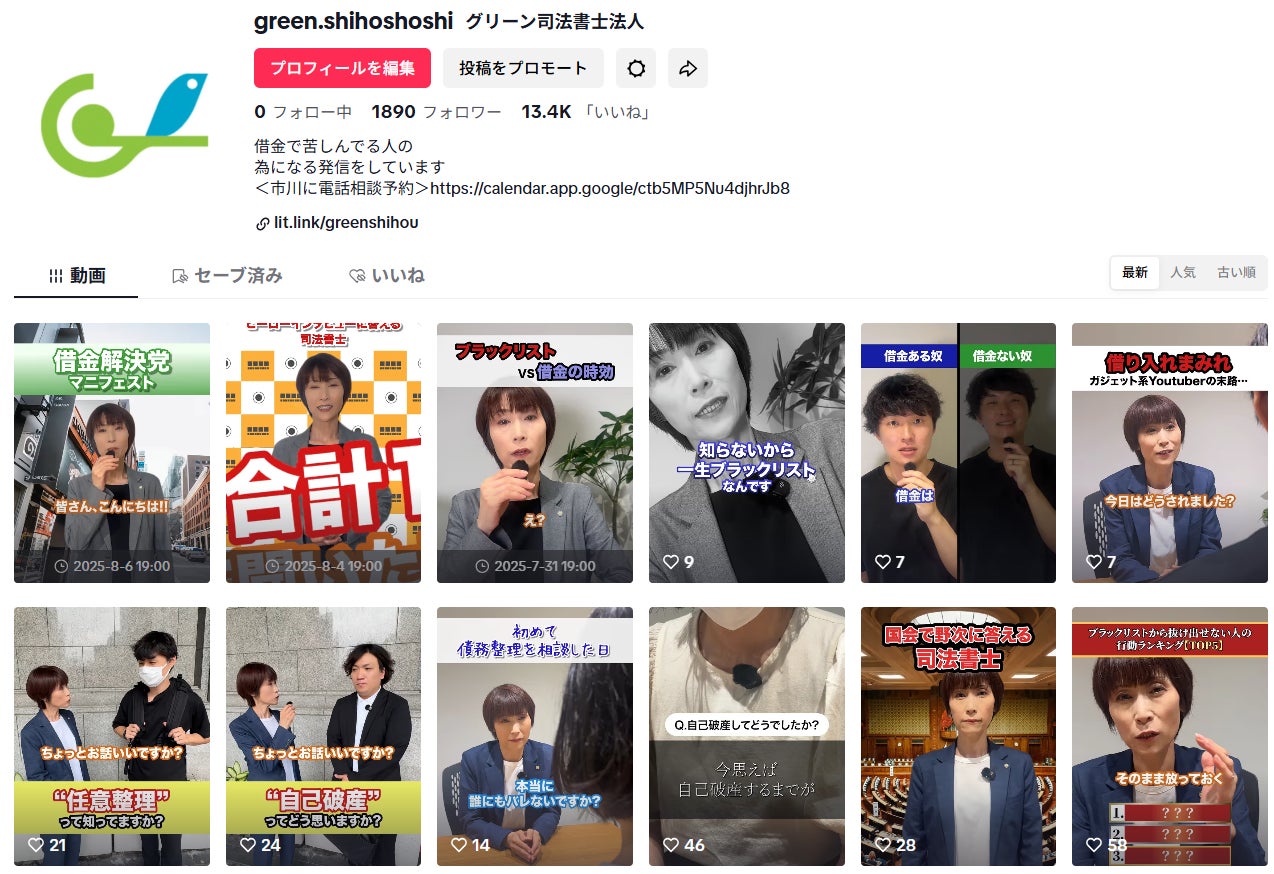Share this profile via arrow icon

pyautogui.click(x=688, y=68)
